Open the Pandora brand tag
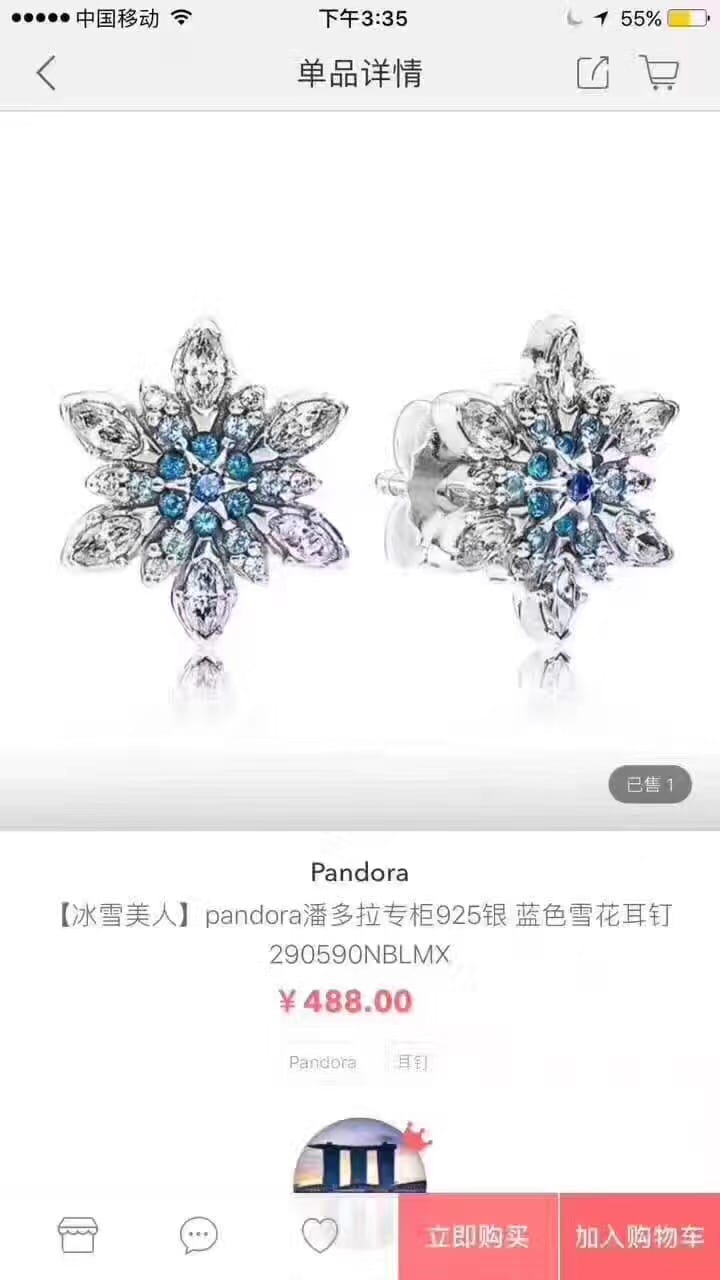The height and width of the screenshot is (1280, 720). 322,1062
